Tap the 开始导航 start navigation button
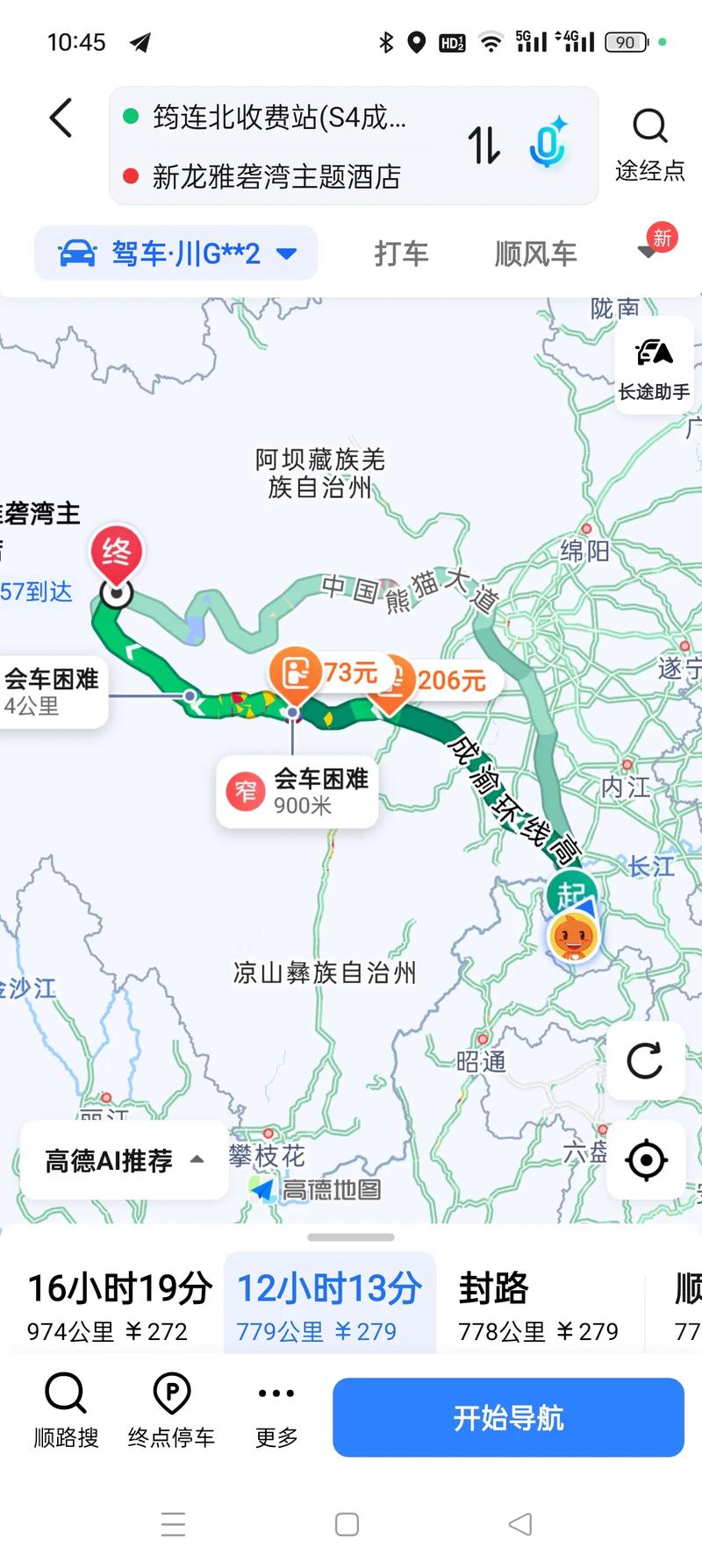The image size is (702, 1568). (x=509, y=1416)
